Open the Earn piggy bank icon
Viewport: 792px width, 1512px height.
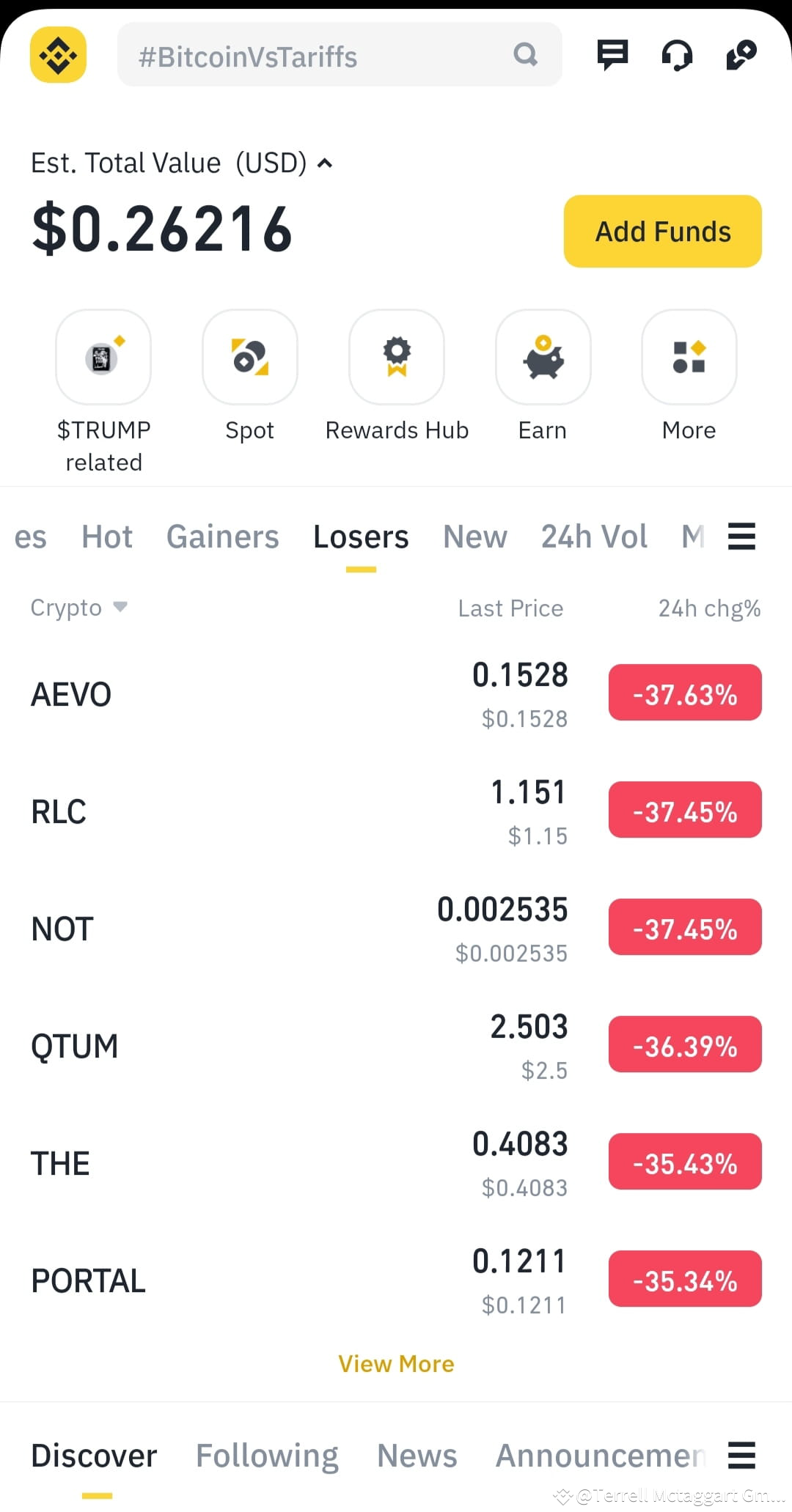543,357
